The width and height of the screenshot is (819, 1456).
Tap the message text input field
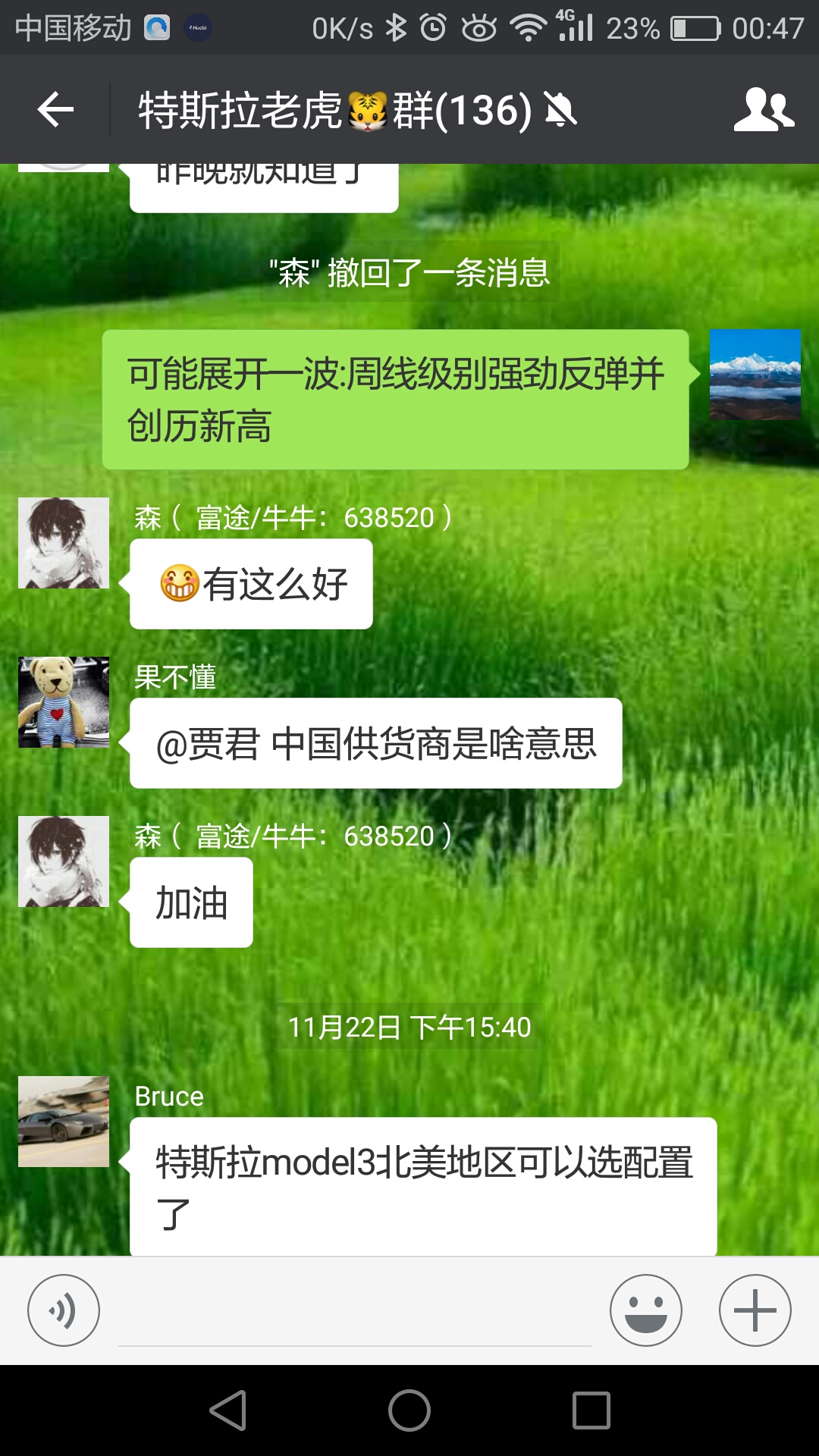354,1316
